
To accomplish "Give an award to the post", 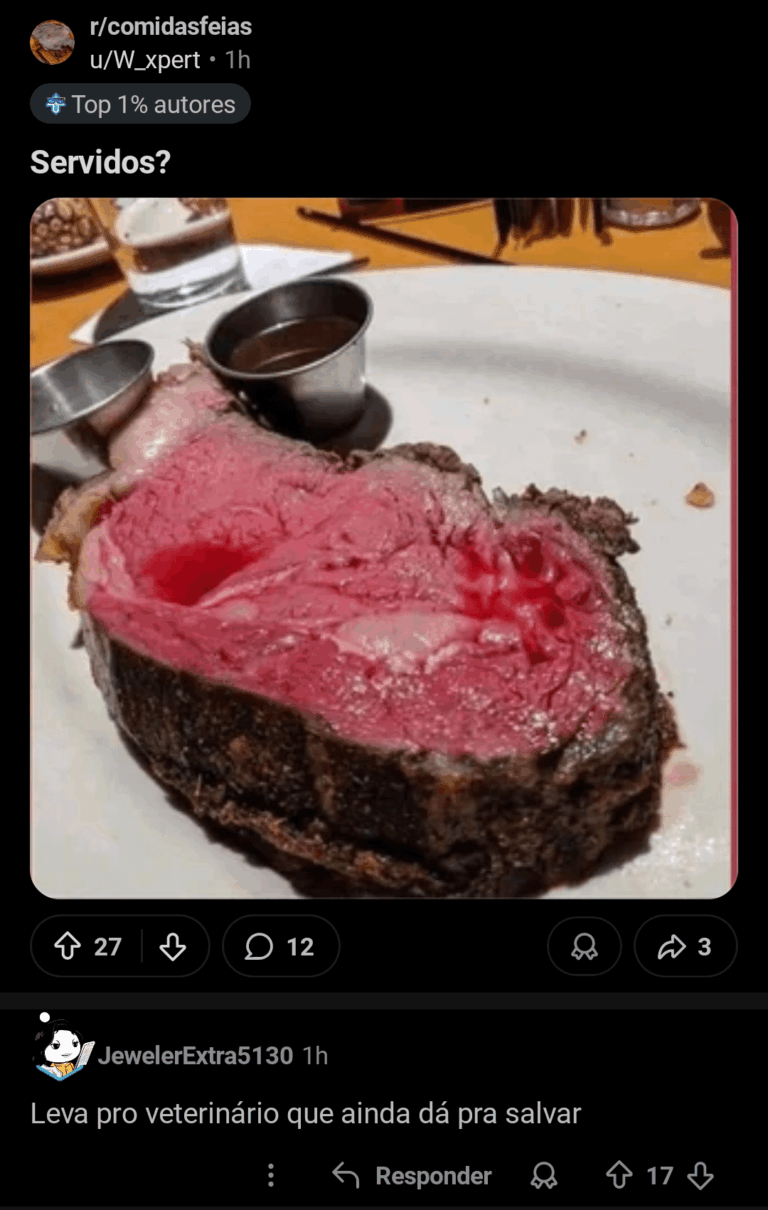I will point(584,946).
